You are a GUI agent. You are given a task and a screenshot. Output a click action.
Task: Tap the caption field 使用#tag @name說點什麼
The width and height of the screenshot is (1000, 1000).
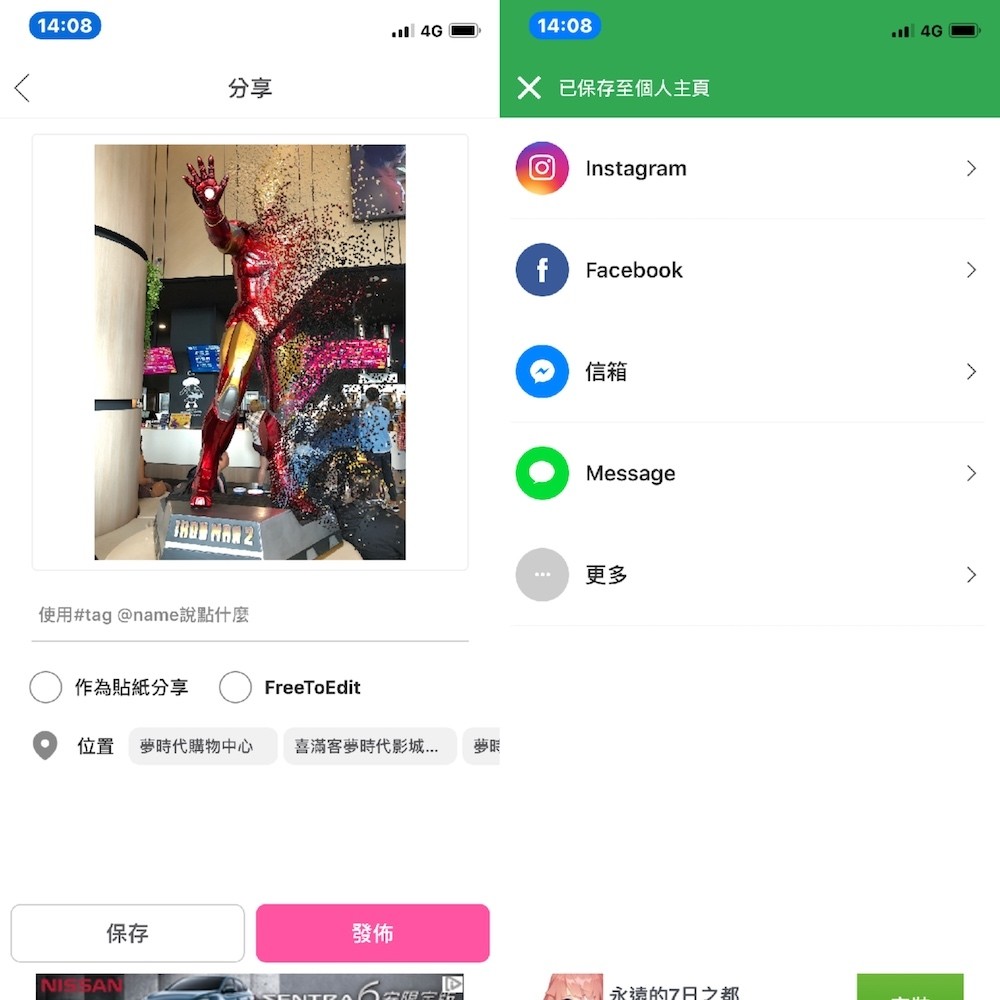click(250, 615)
